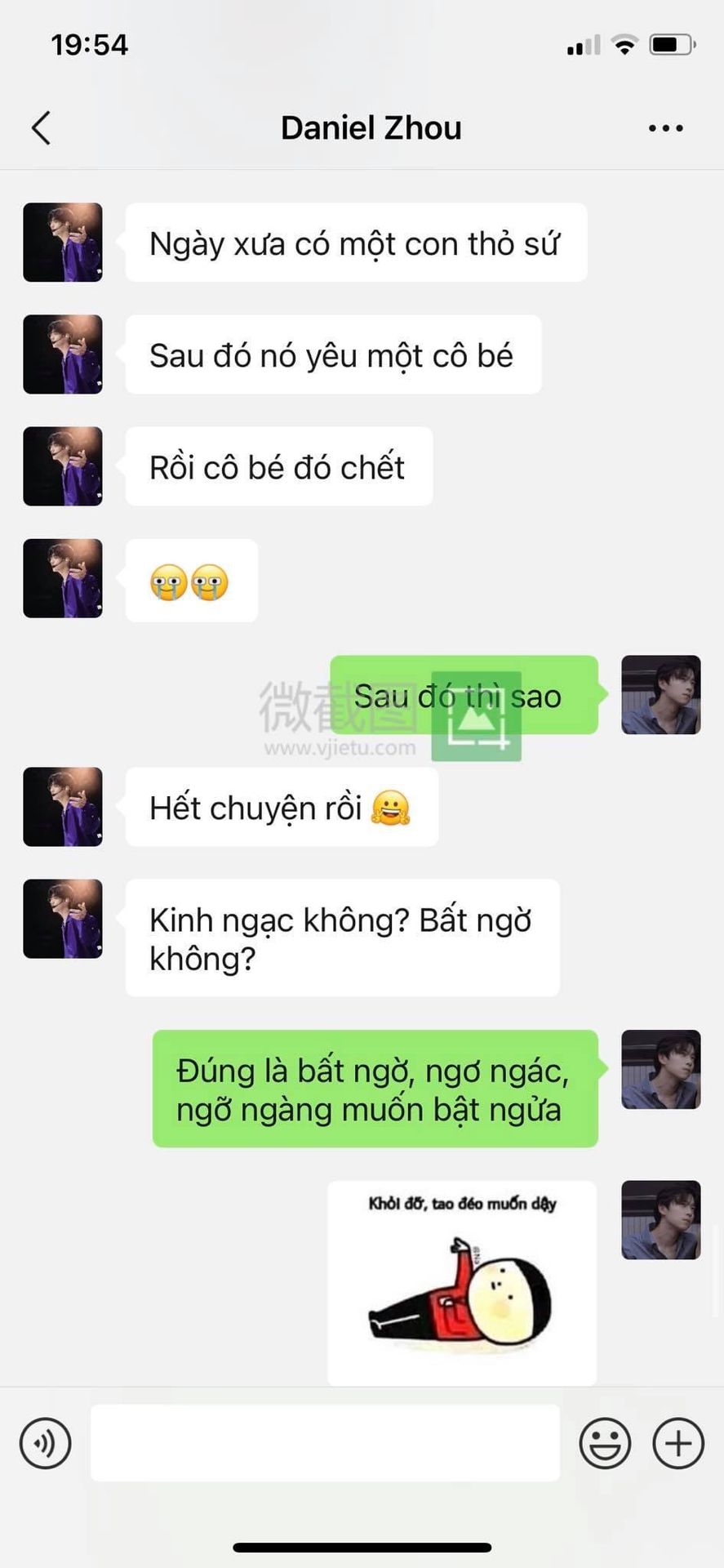Go back from Daniel Zhou chat
The image size is (724, 1568).
(x=41, y=128)
